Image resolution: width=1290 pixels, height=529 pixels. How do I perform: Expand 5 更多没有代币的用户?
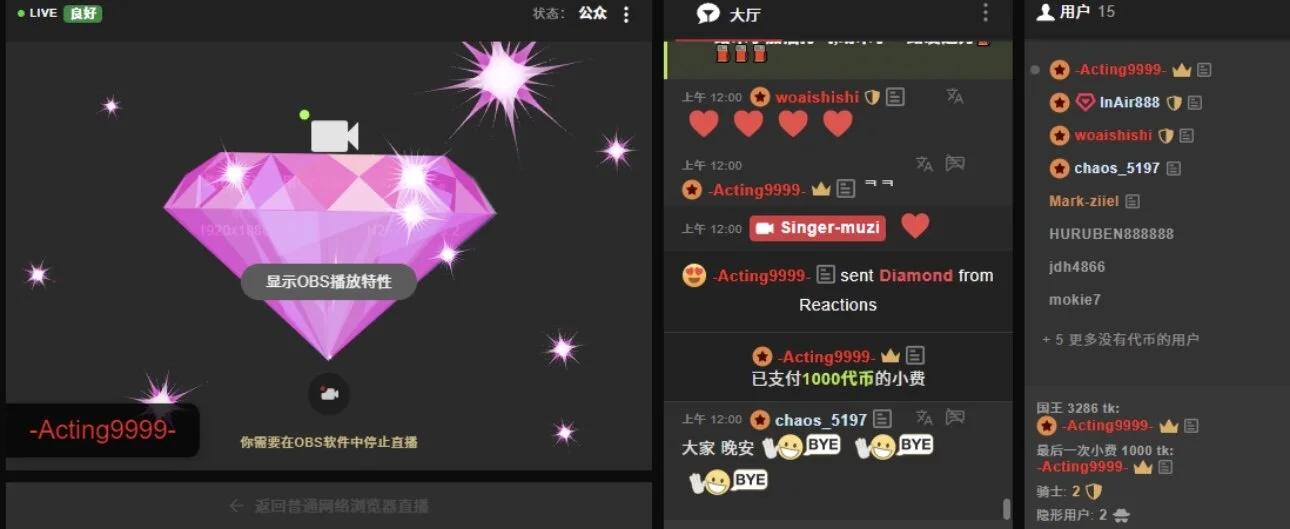pos(1120,339)
